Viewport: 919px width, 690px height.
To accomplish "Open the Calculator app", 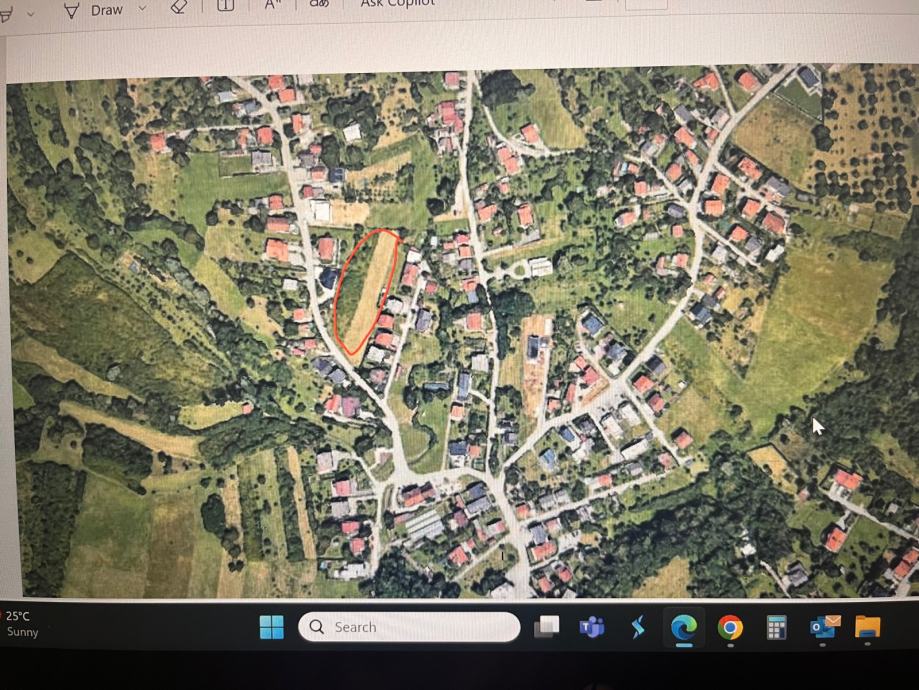I will coord(776,627).
